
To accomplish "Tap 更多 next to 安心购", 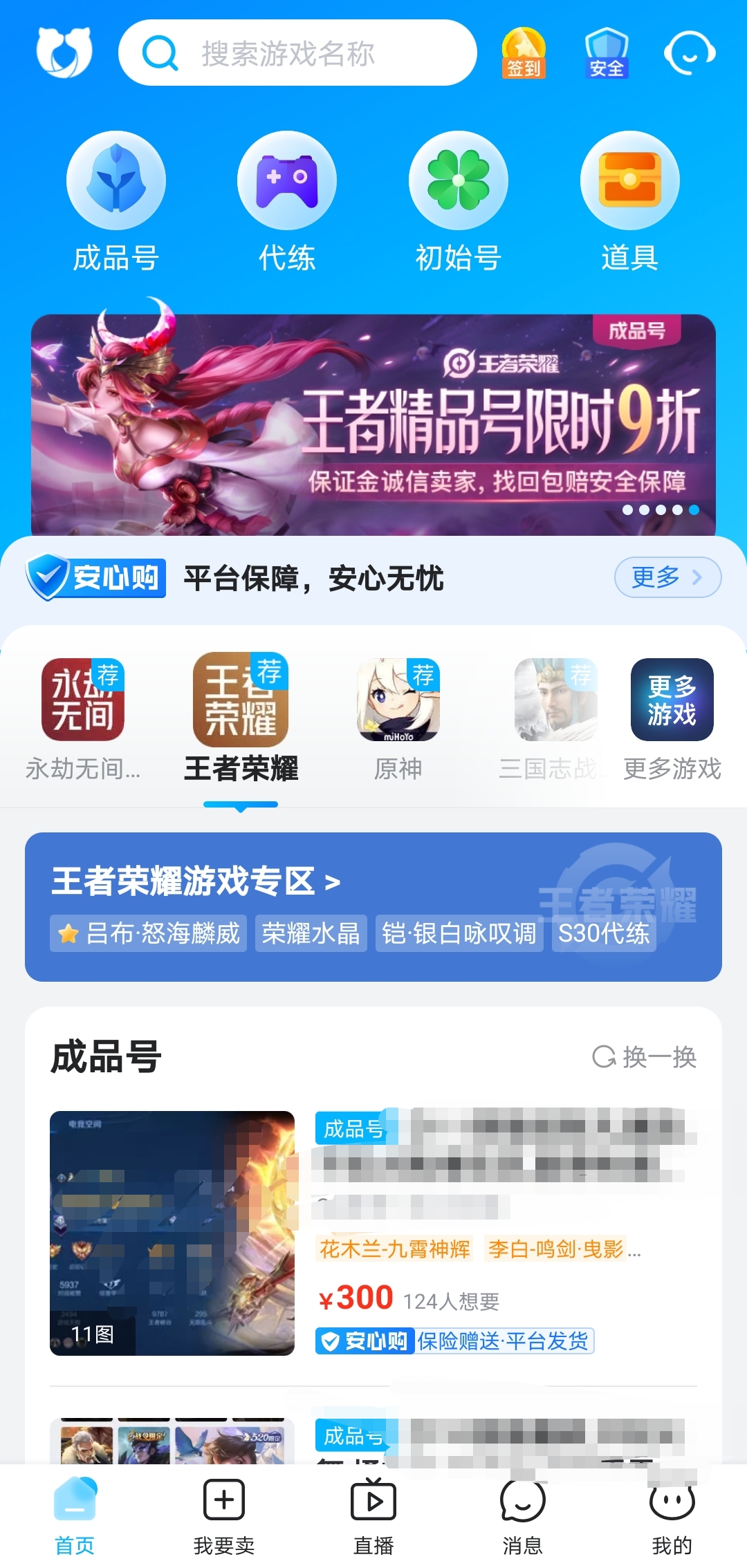I will [x=667, y=577].
